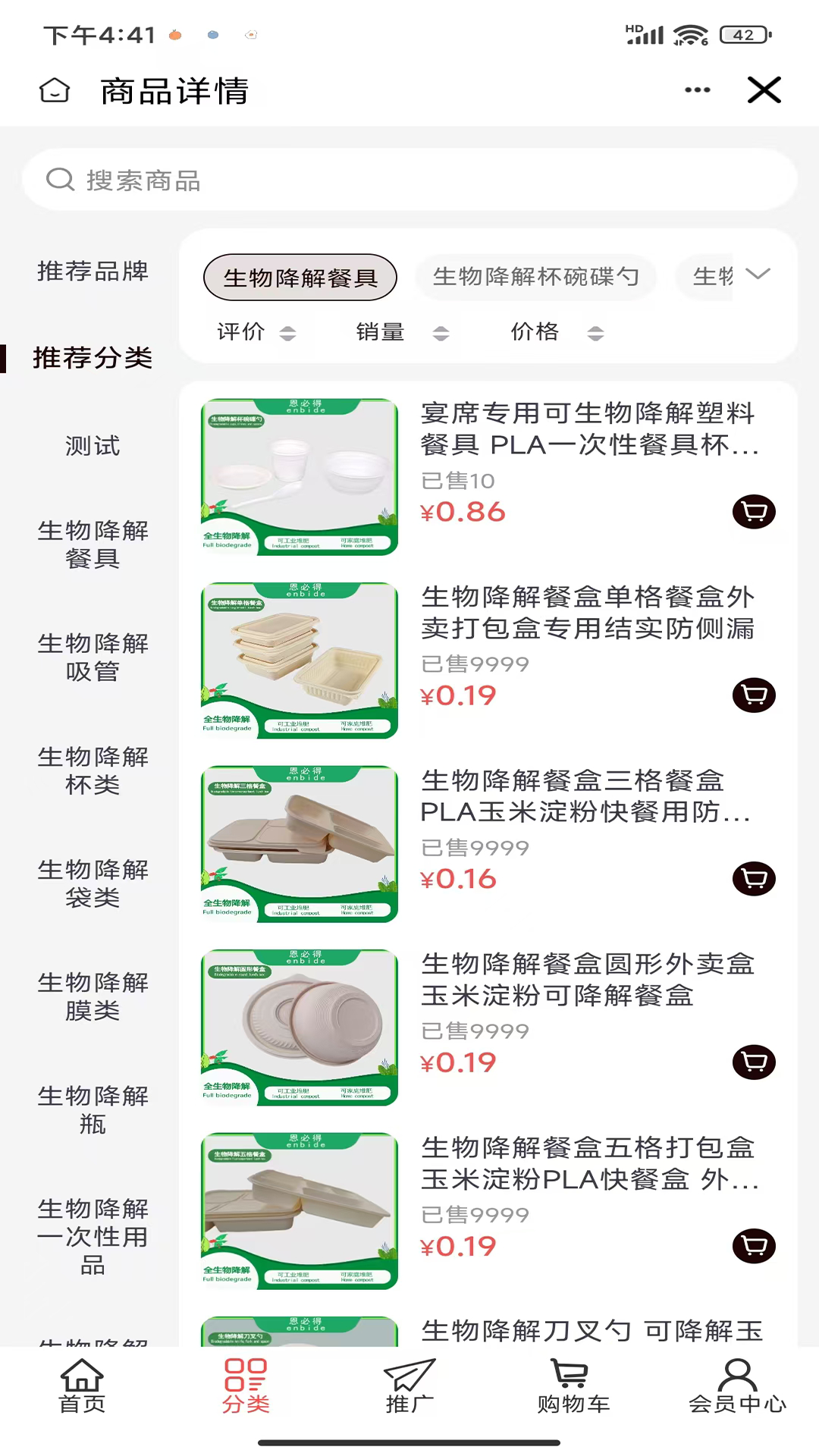Select the 生物降解杯碗碟勺 chip
Viewport: 819px width, 1456px height.
pyautogui.click(x=535, y=277)
